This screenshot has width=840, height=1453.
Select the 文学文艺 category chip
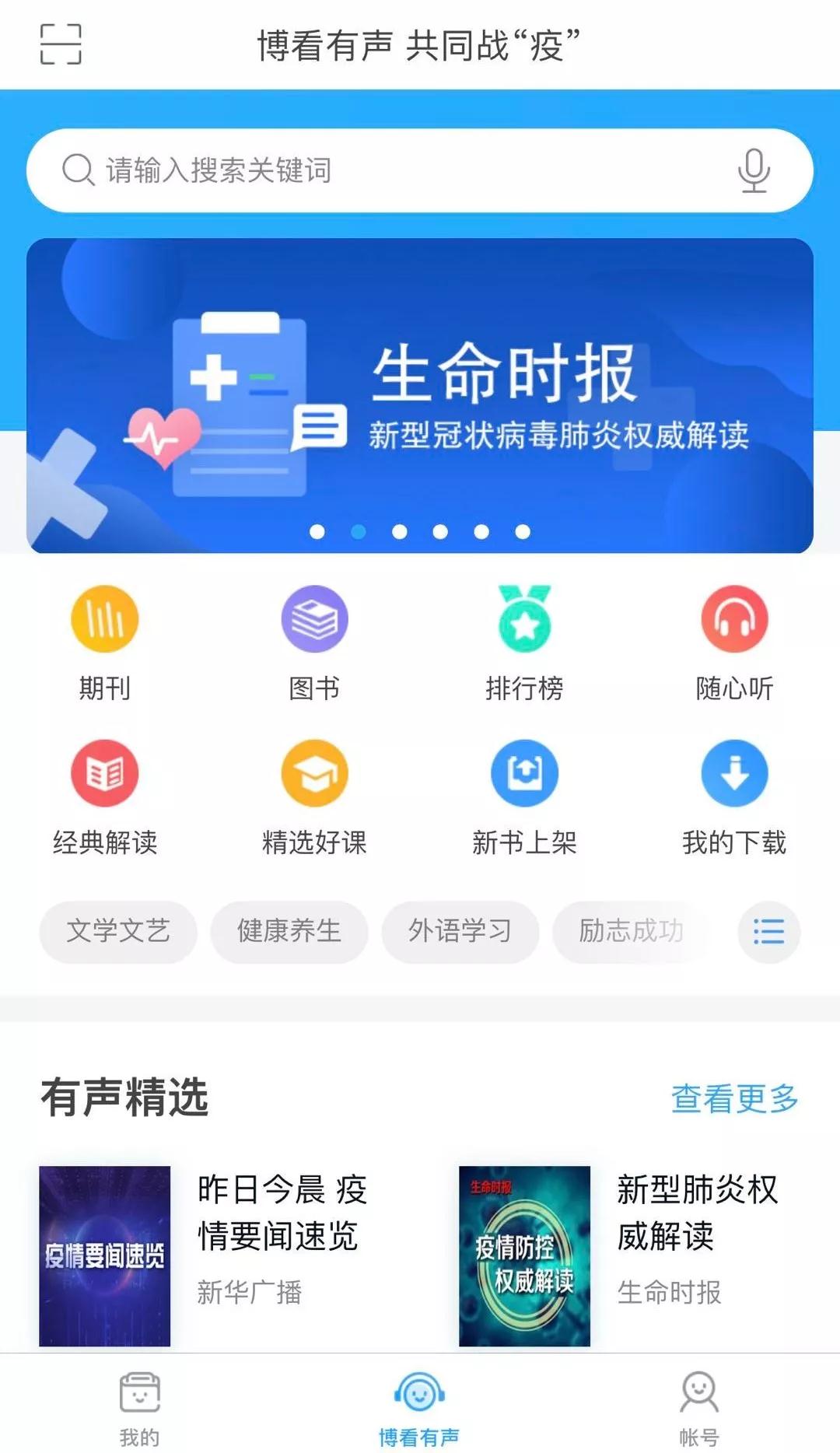pos(118,931)
